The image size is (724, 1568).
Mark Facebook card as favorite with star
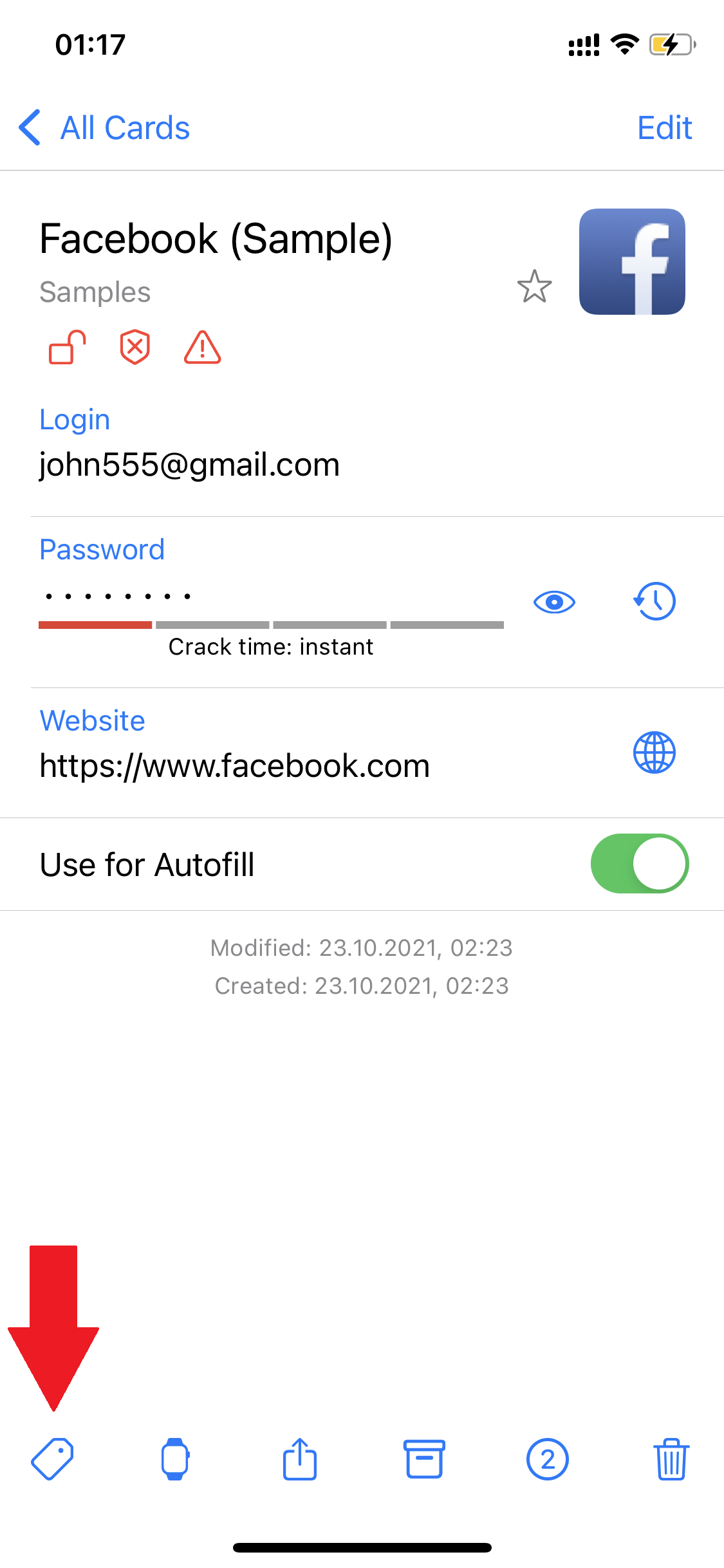click(x=534, y=286)
